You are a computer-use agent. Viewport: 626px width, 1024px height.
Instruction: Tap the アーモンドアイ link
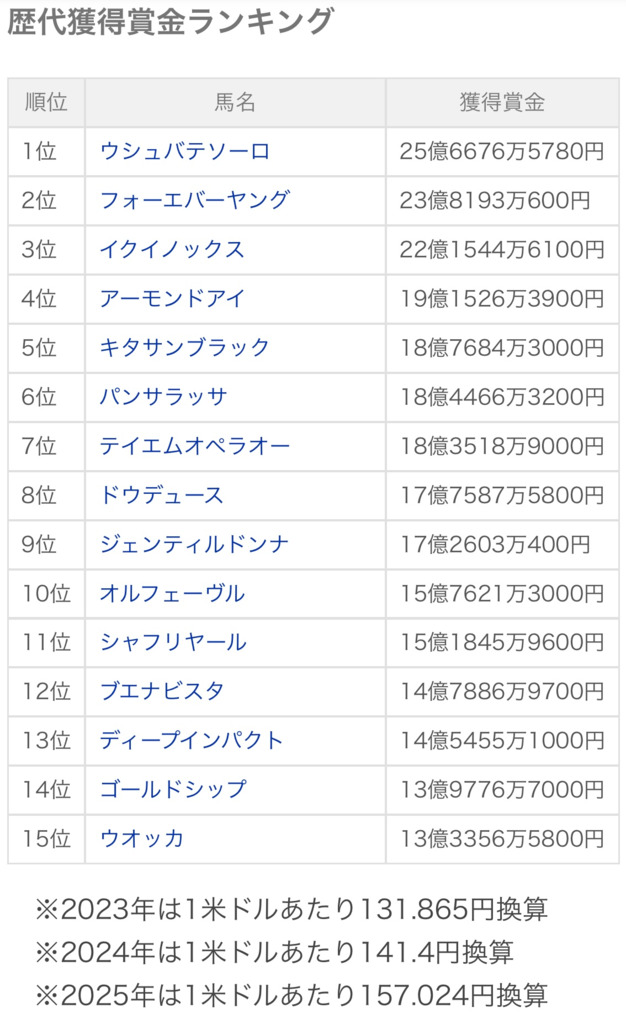[x=172, y=298]
